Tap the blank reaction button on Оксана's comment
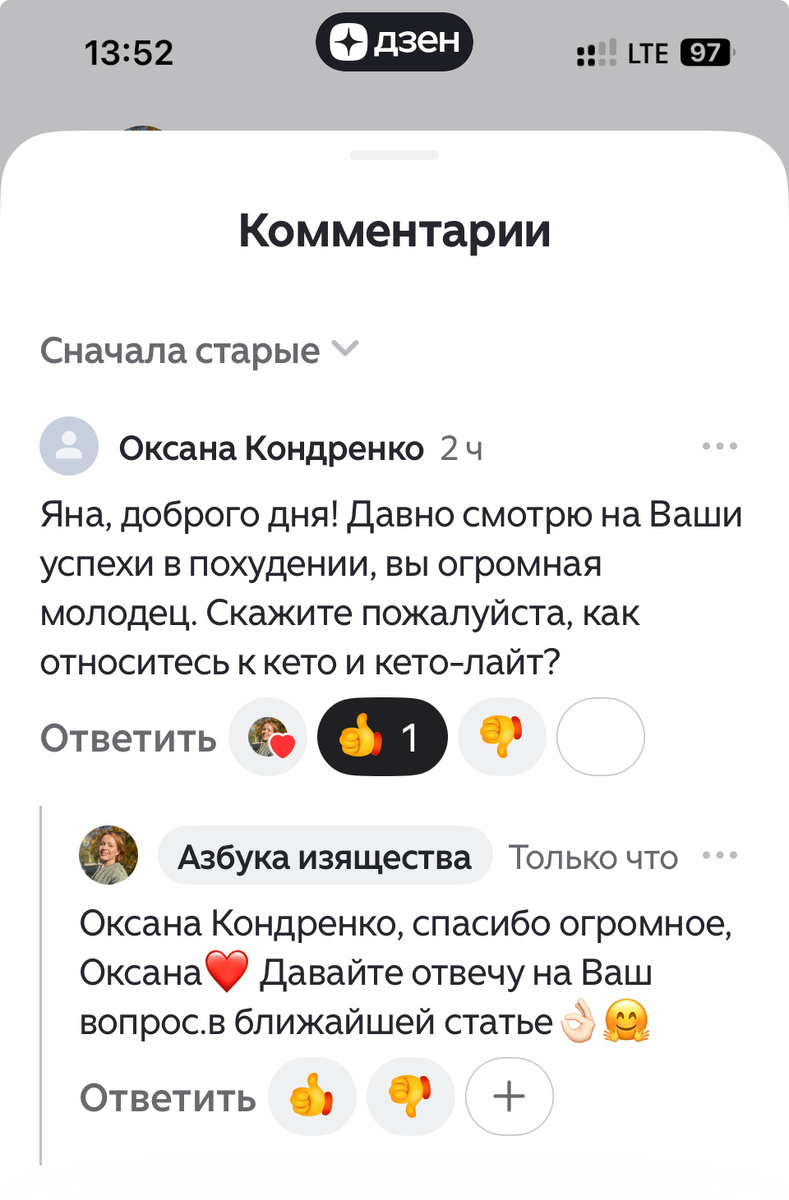 pos(600,738)
